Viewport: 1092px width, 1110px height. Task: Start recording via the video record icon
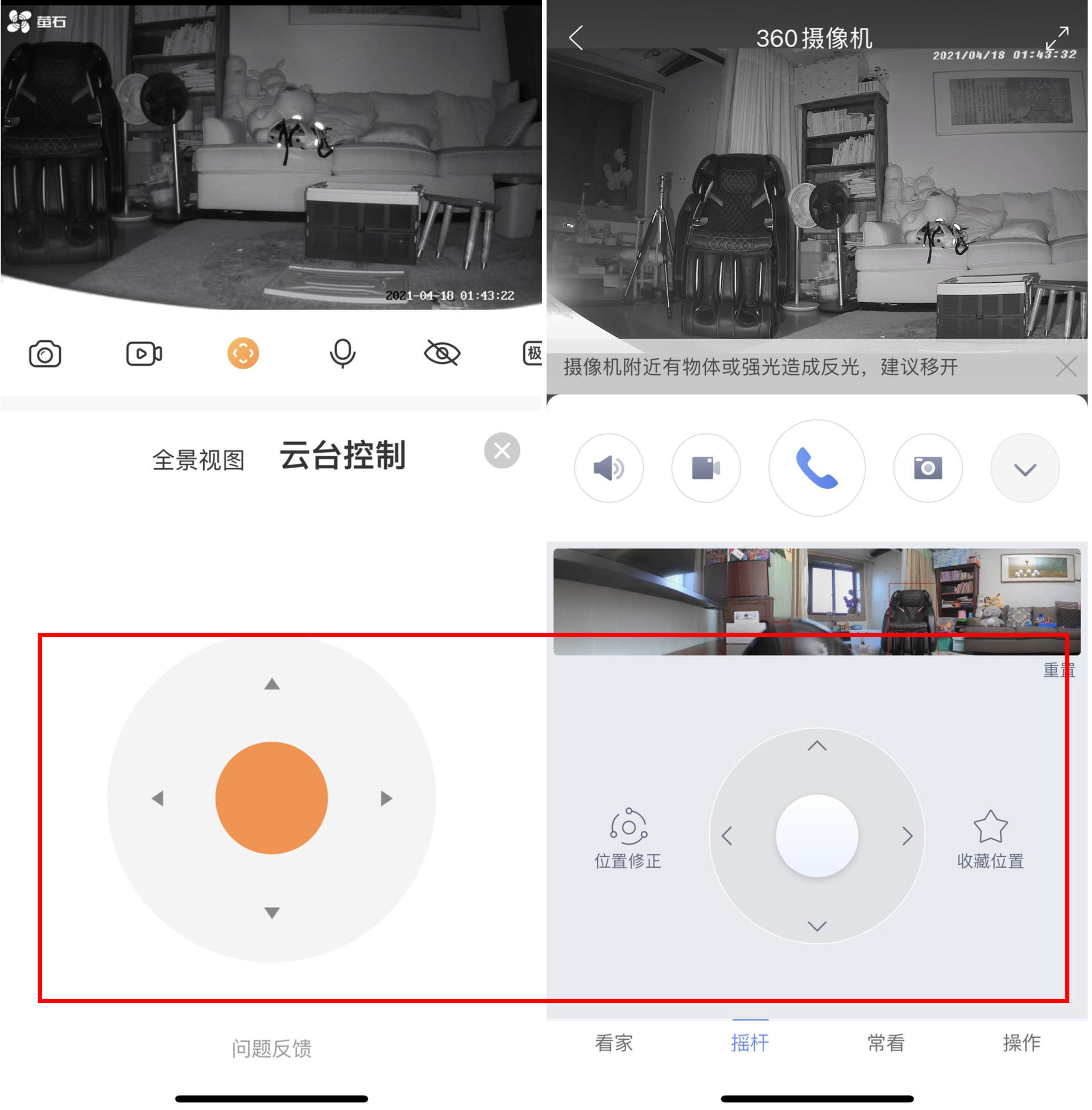tap(143, 354)
